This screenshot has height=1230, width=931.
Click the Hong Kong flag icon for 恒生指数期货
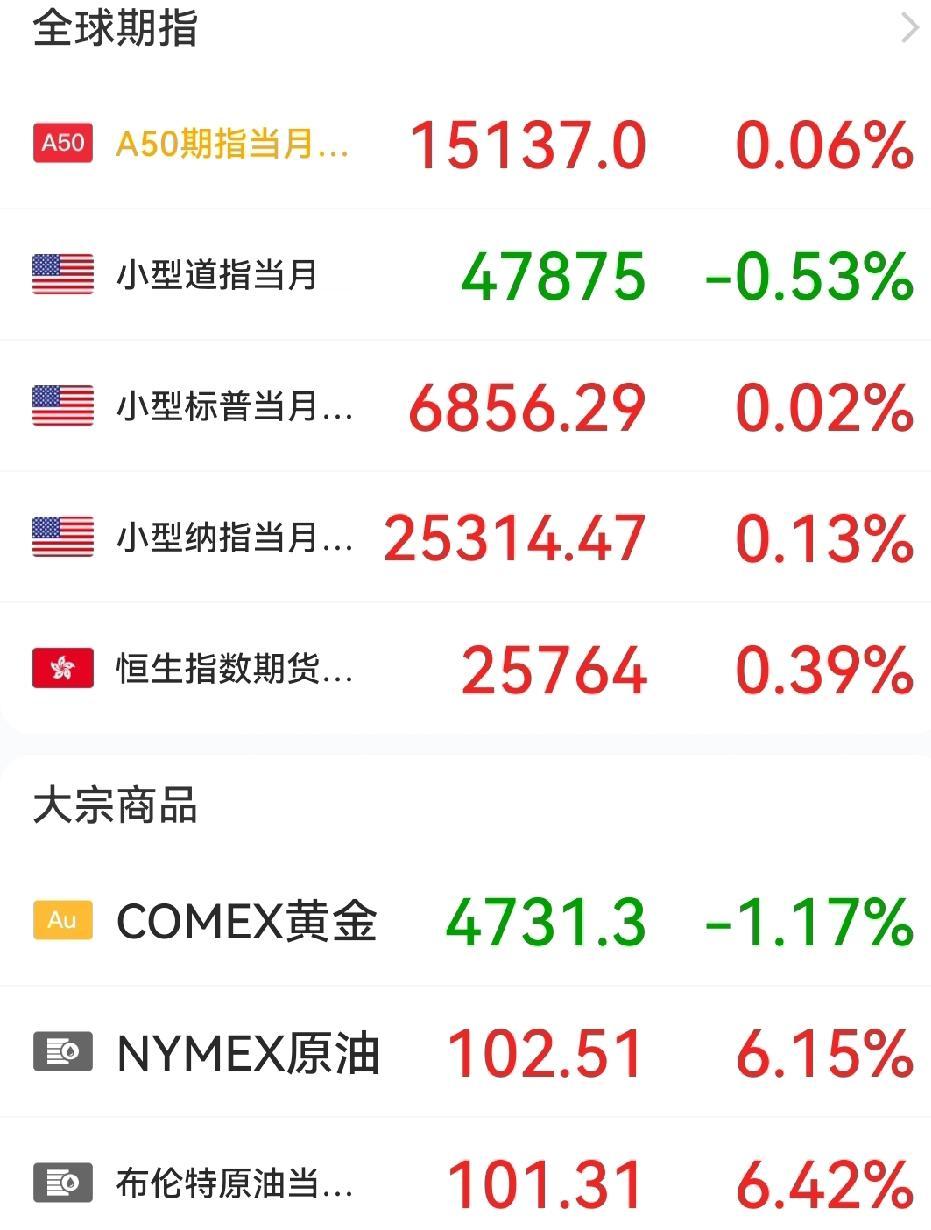[62, 670]
